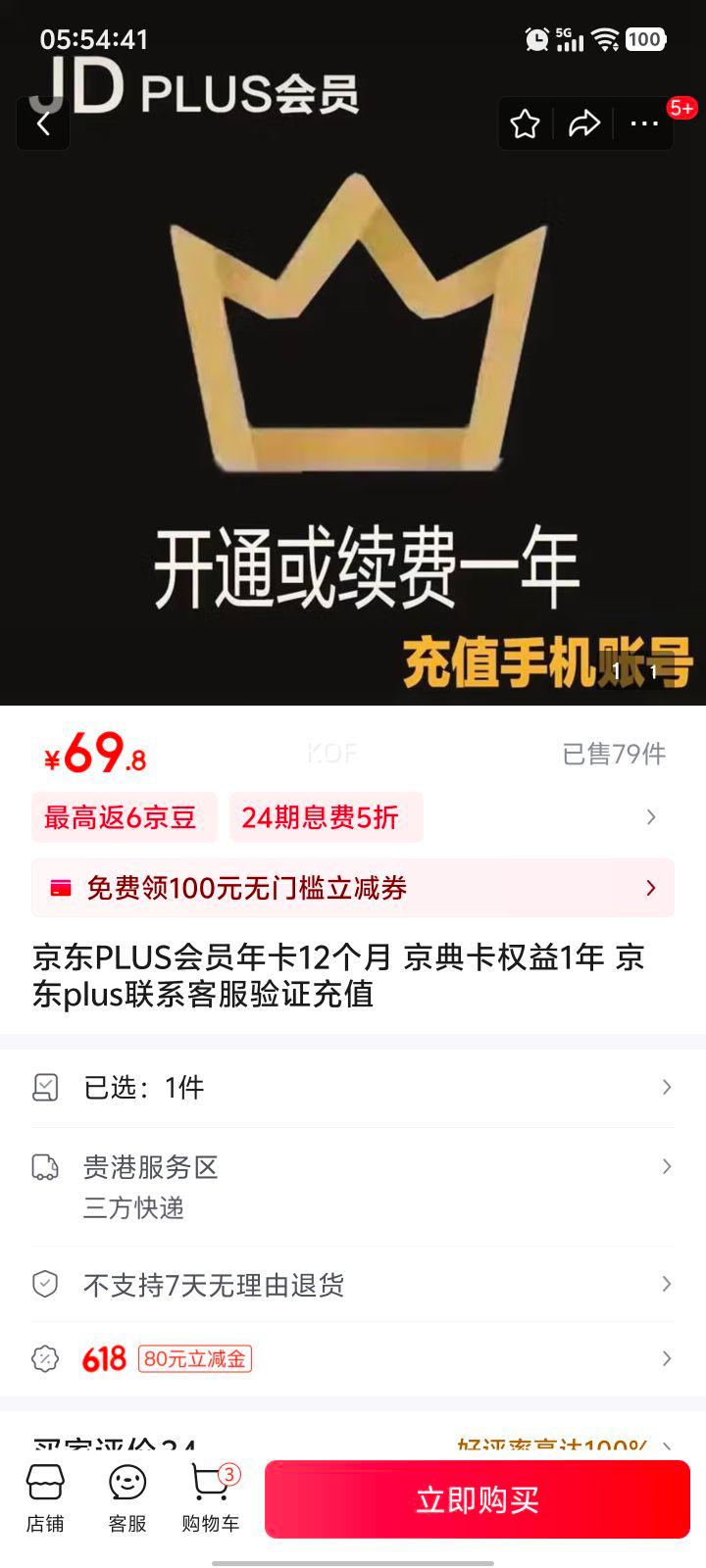Open the 618 80元立减金 promotion row

353,1359
